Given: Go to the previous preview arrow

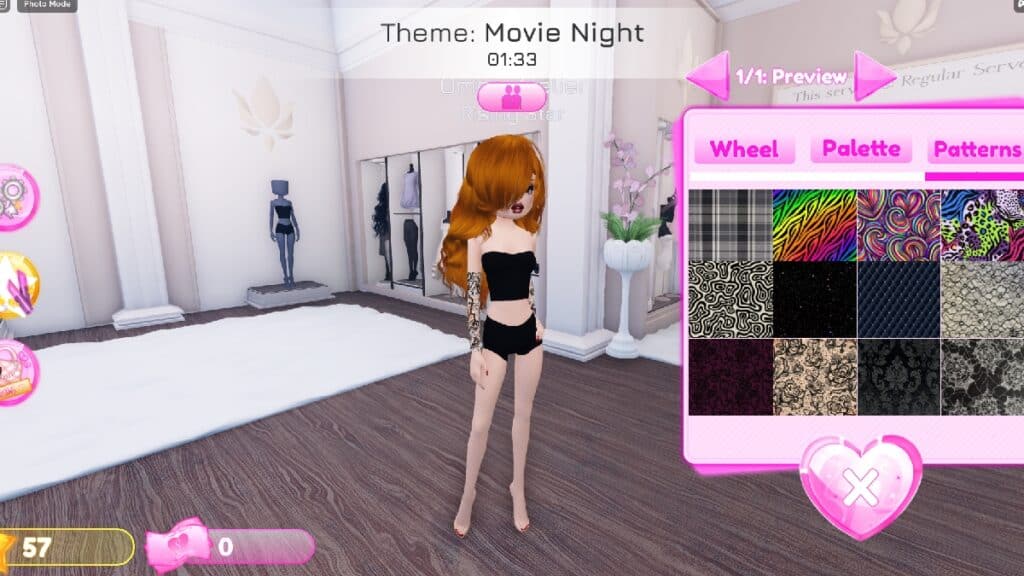Looking at the screenshot, I should pyautogui.click(x=709, y=76).
